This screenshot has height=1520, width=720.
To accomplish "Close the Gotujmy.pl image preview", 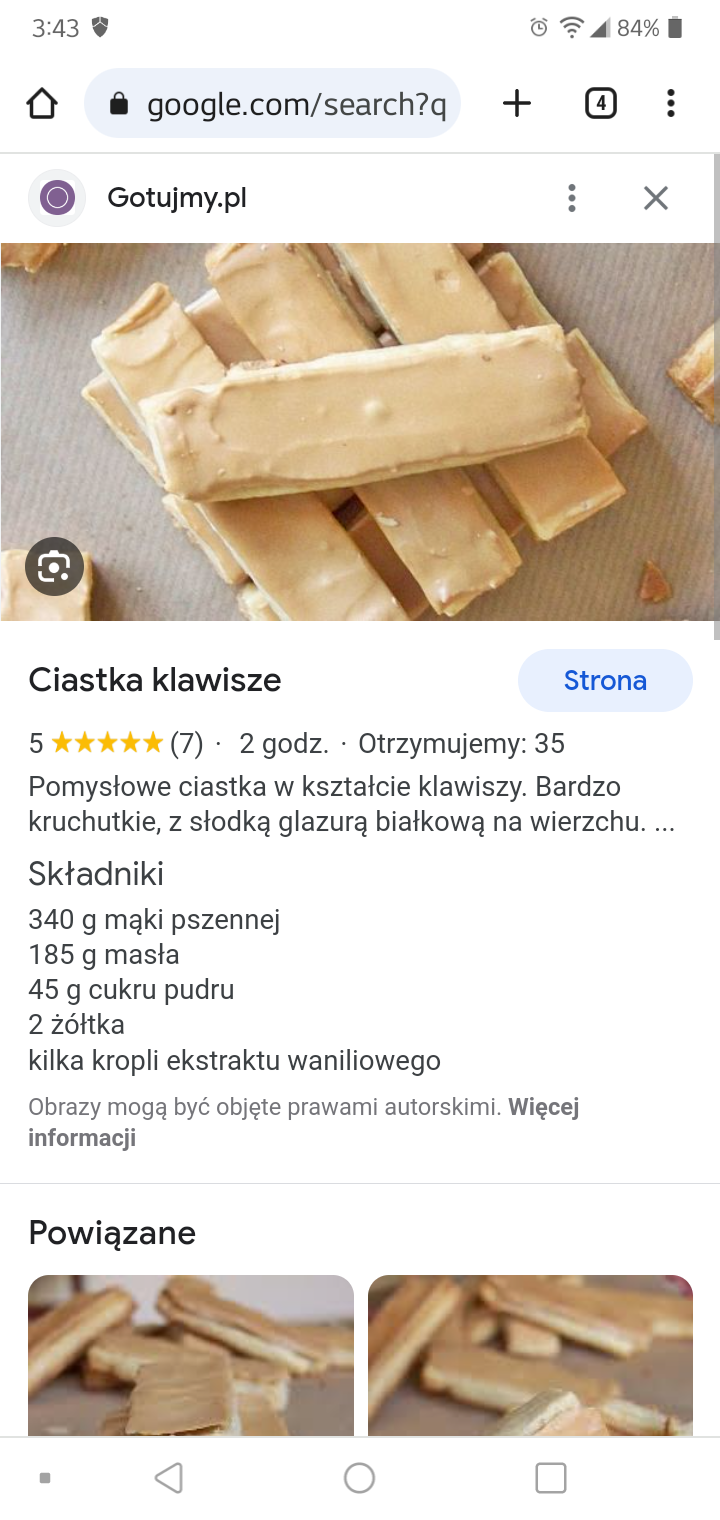I will (x=656, y=198).
